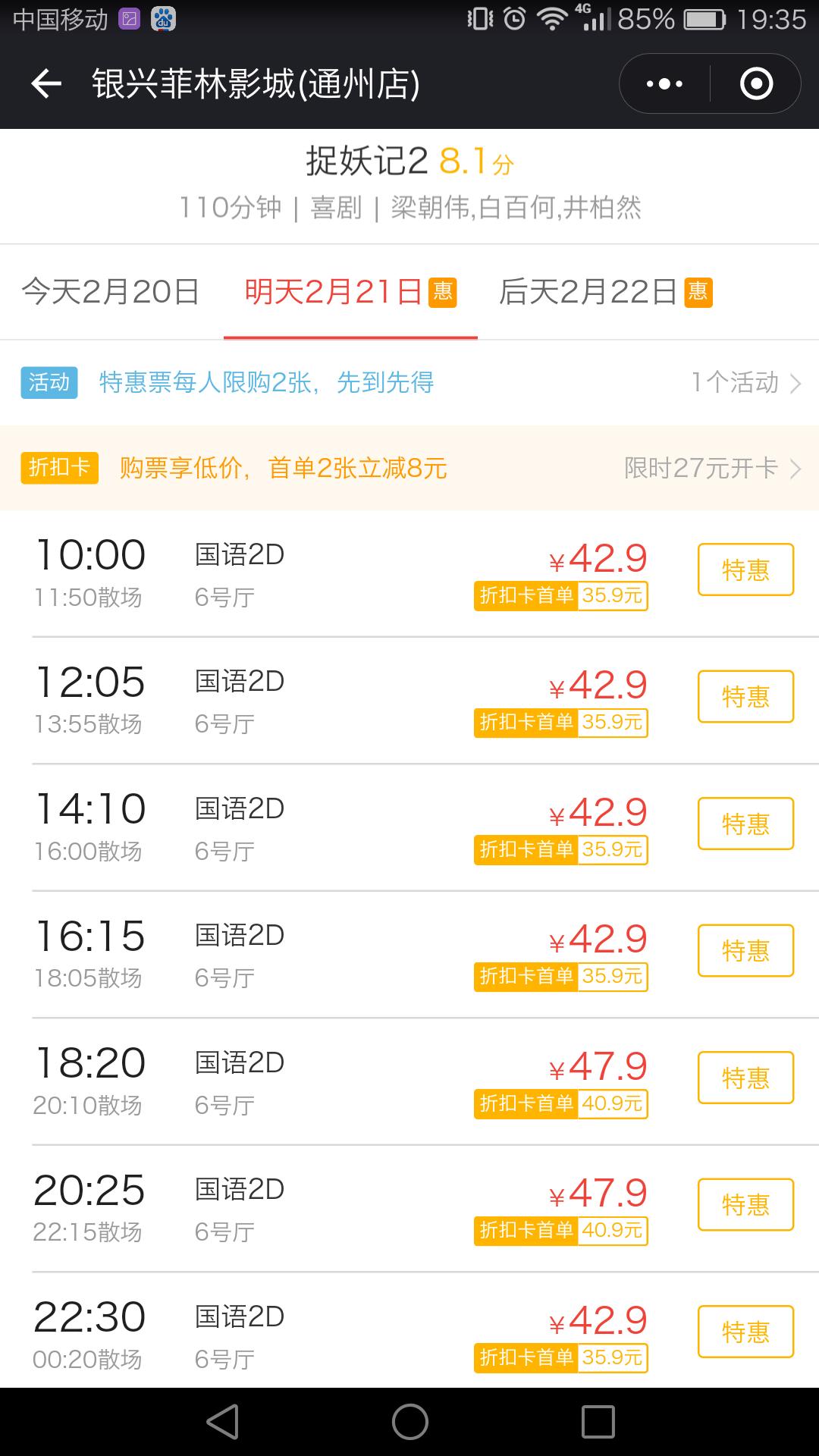Viewport: 819px width, 1456px height.
Task: Tap 特惠 for the 22:30 showing
Action: [x=745, y=1333]
